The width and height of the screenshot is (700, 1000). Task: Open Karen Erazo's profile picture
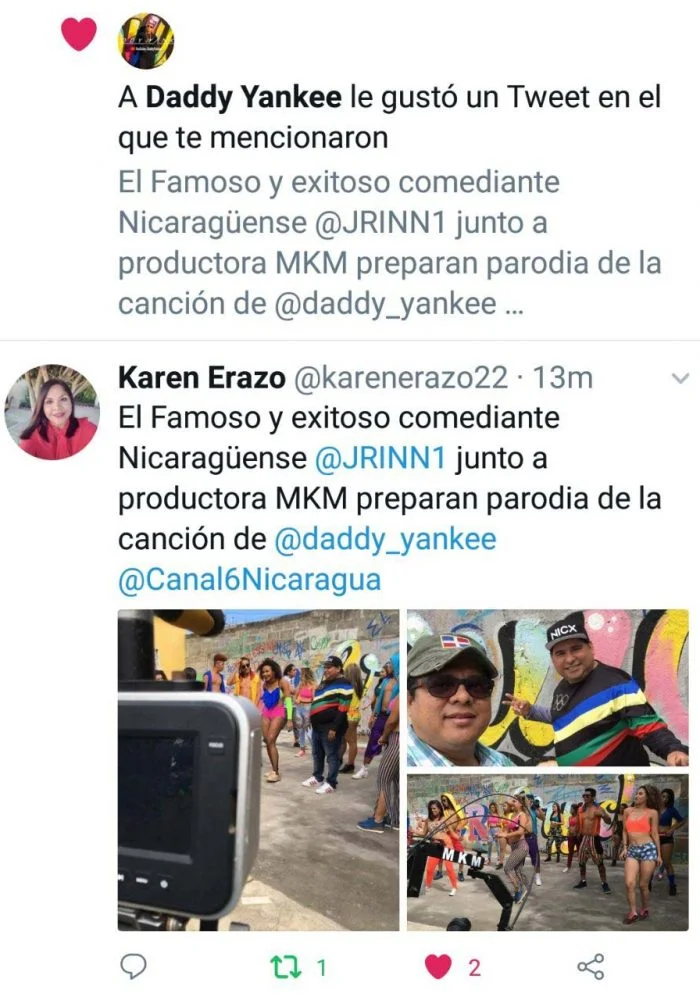(52, 412)
